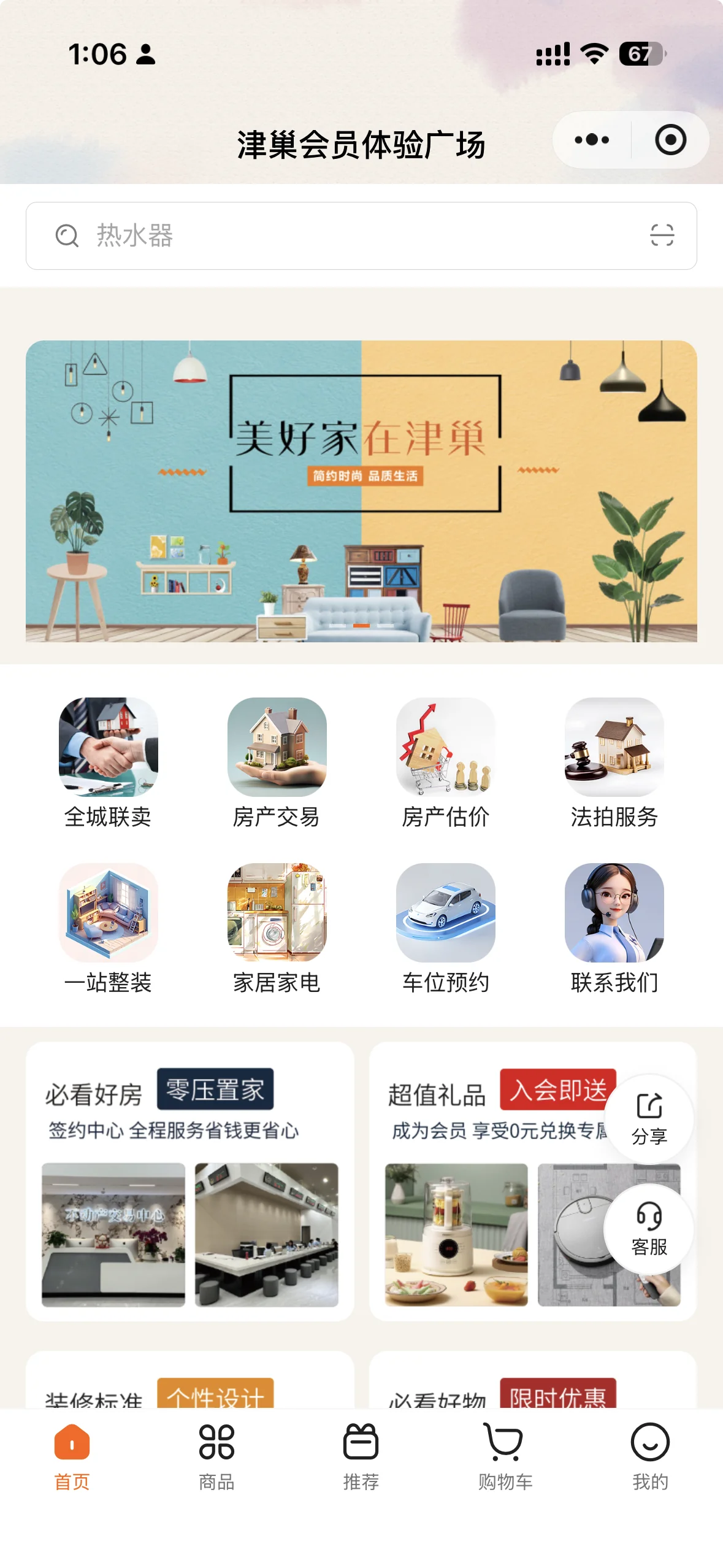723x1568 pixels.
Task: Open the 客服 floating support button
Action: (650, 1229)
